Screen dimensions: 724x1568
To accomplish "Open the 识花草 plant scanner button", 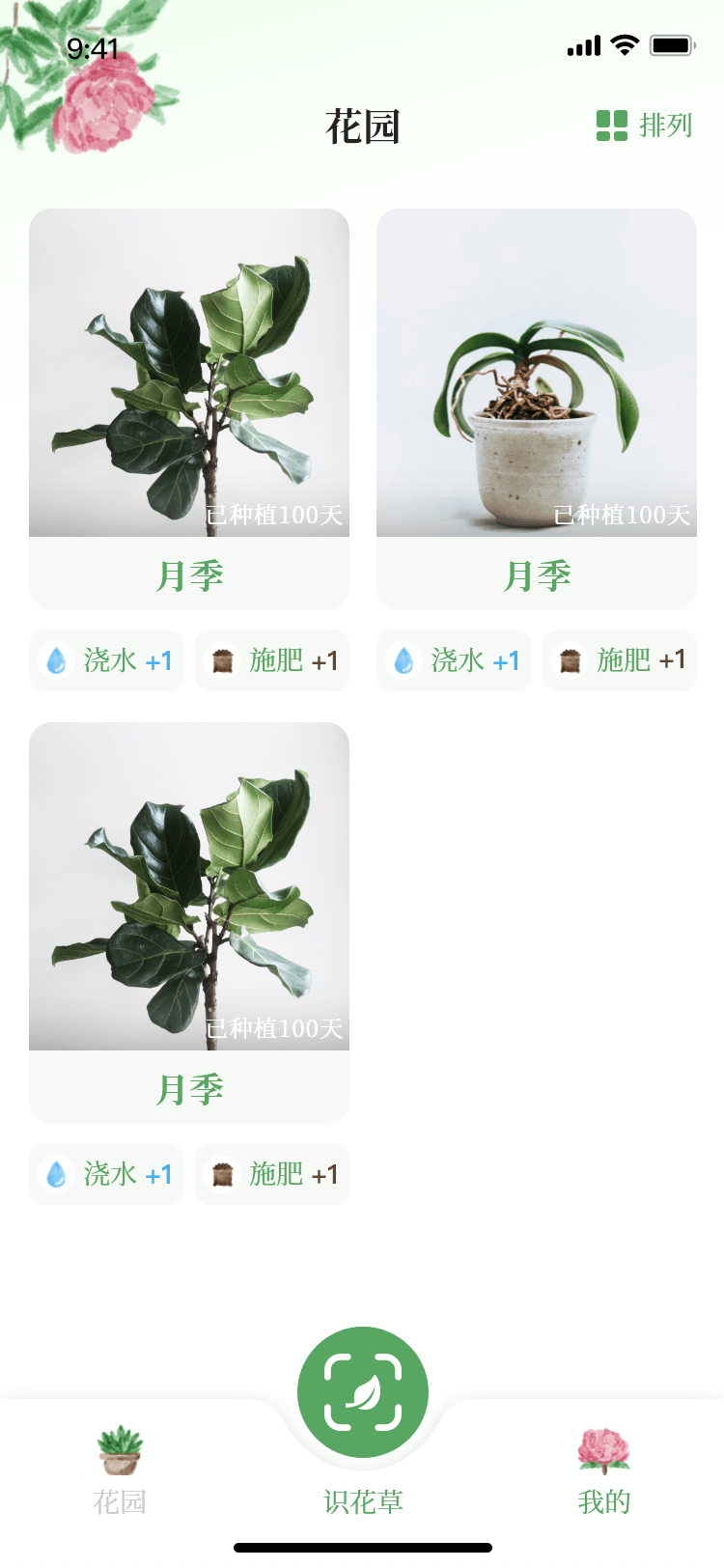I will (362, 1392).
